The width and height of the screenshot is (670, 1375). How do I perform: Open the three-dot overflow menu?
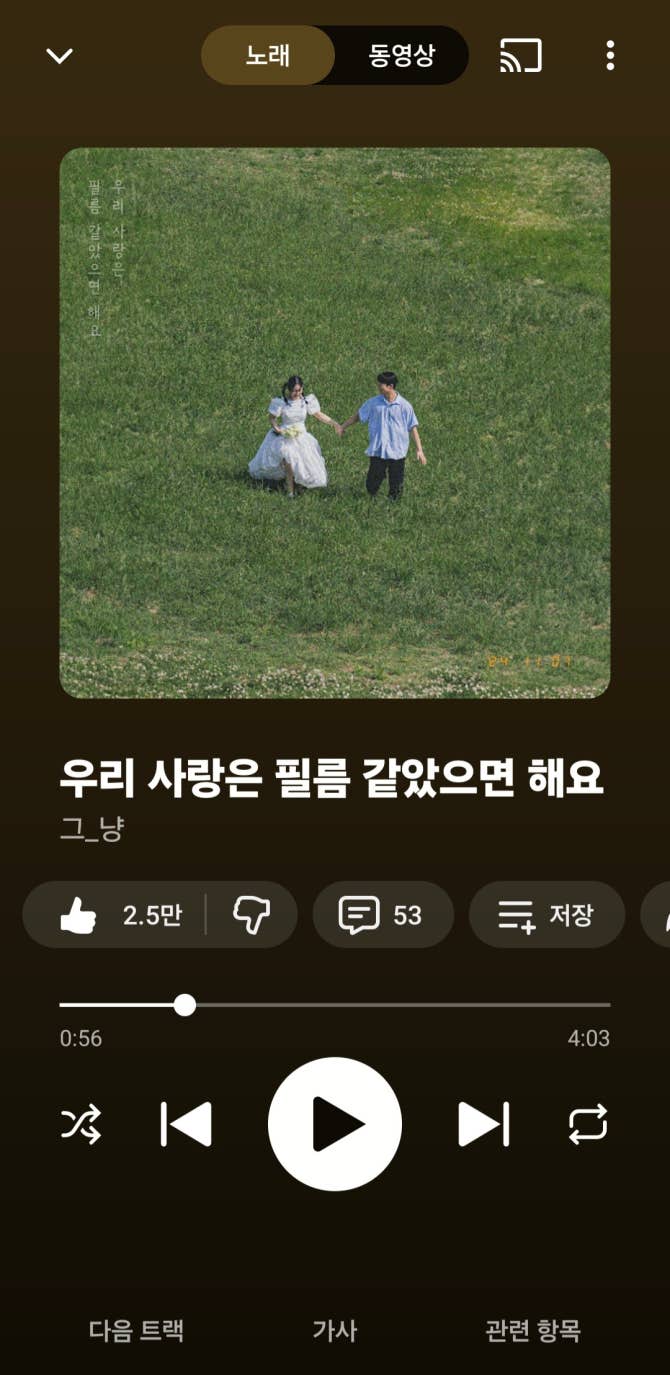[x=610, y=56]
